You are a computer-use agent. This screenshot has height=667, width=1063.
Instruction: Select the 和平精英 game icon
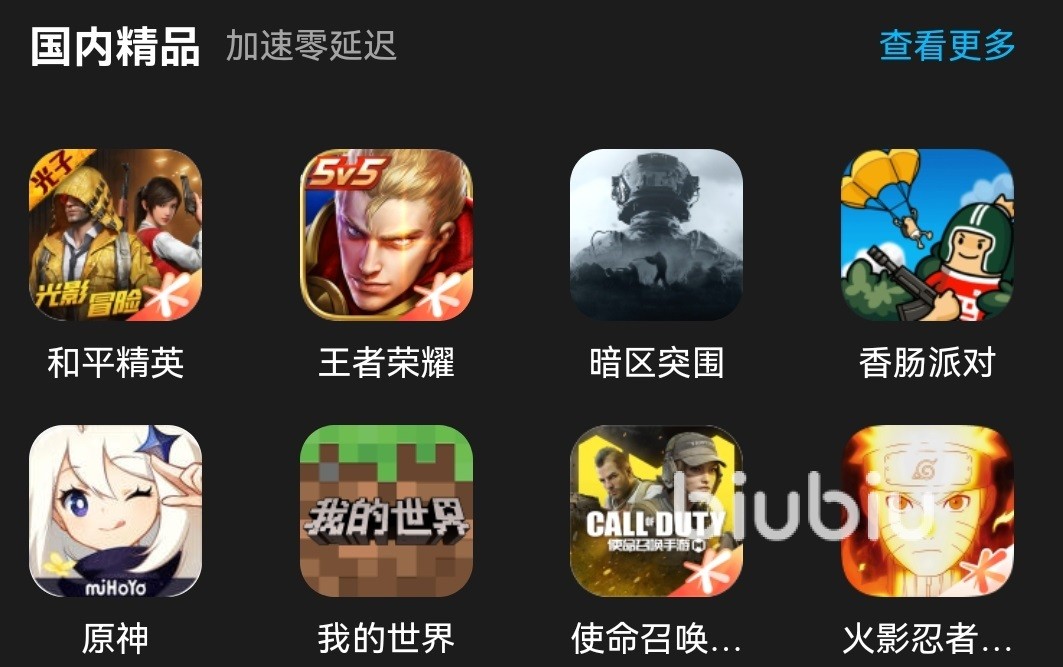click(115, 235)
